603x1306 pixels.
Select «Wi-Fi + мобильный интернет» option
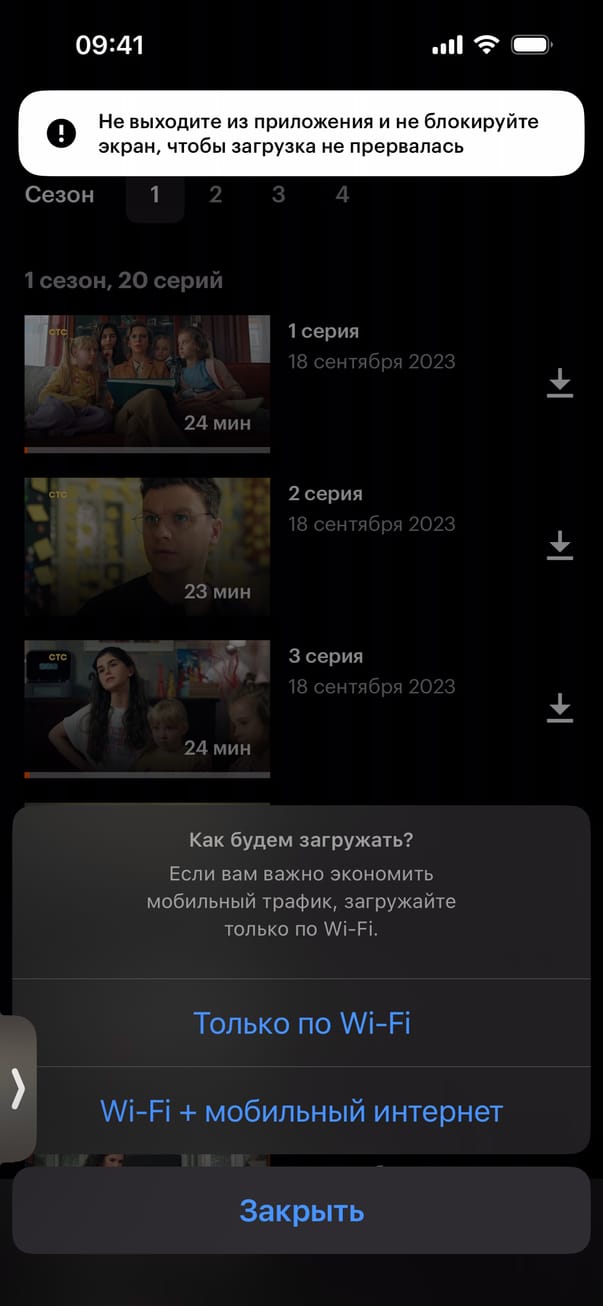301,1111
